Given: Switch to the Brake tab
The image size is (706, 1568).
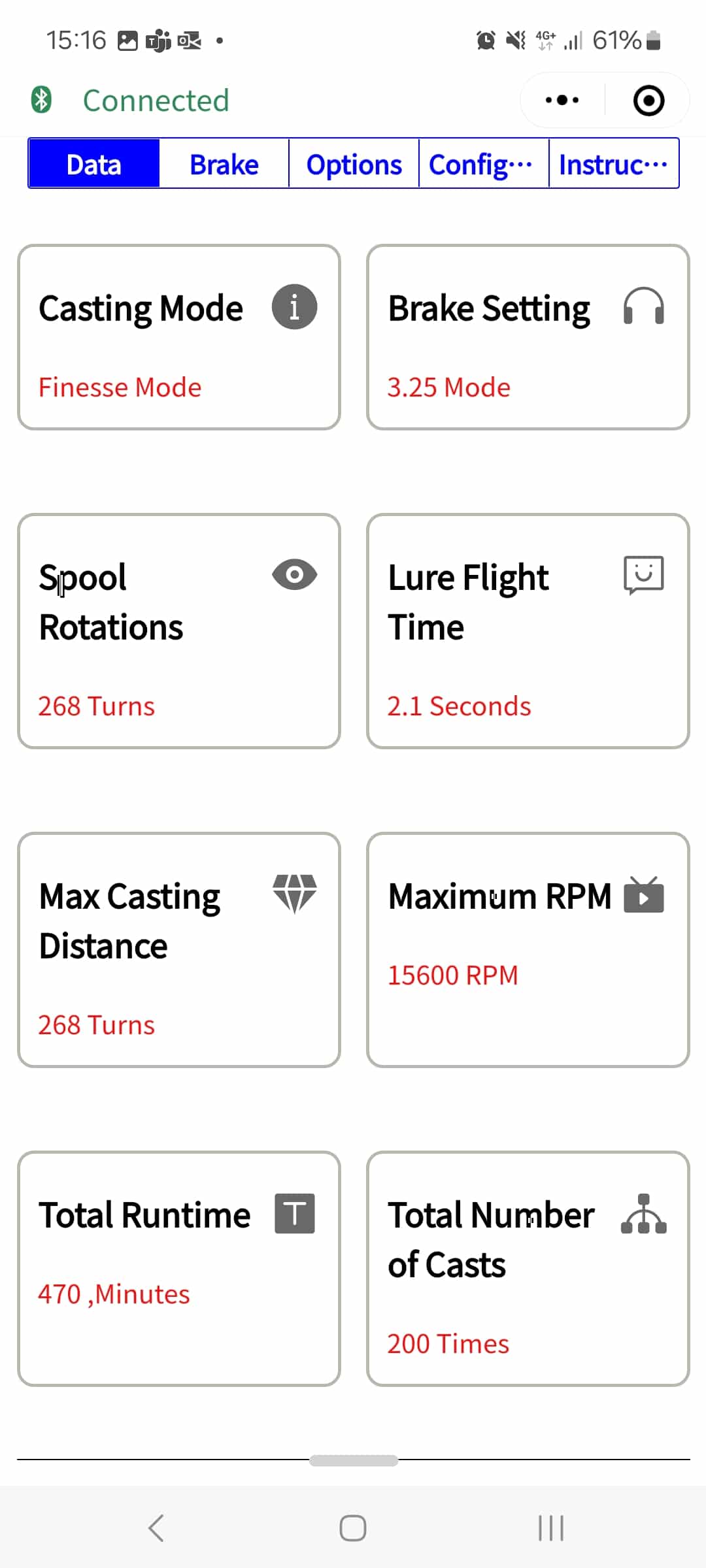Looking at the screenshot, I should [224, 164].
